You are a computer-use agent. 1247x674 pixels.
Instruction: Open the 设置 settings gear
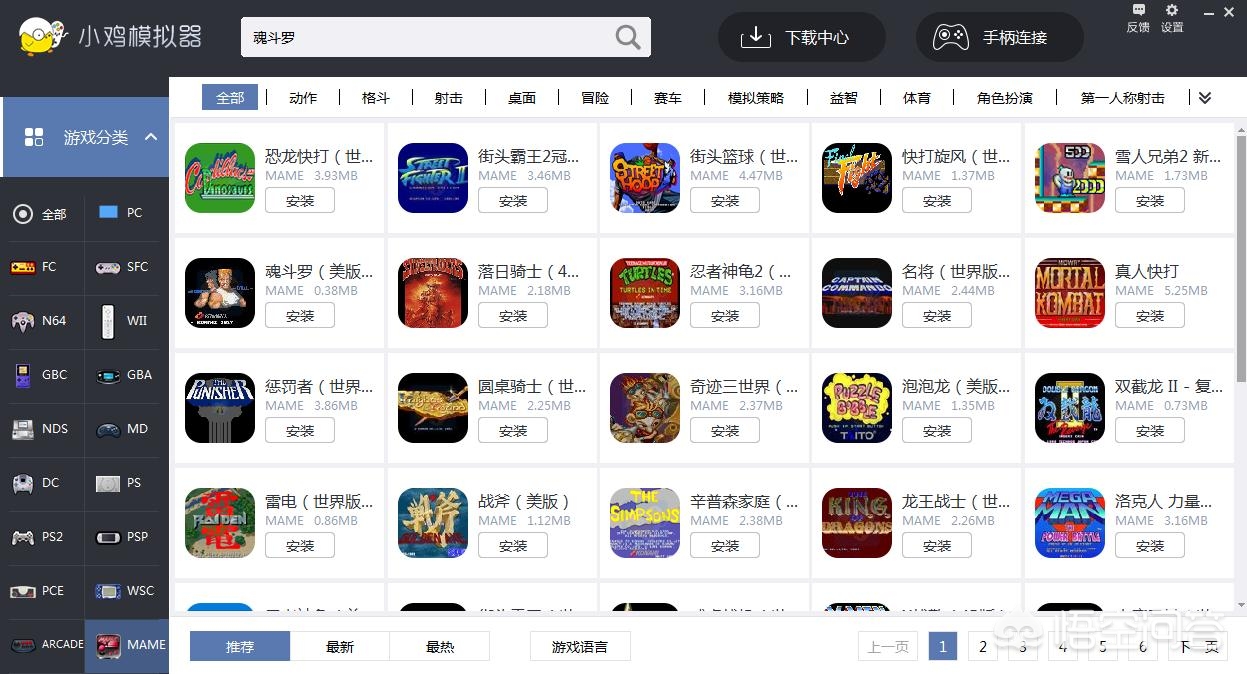(x=1172, y=18)
